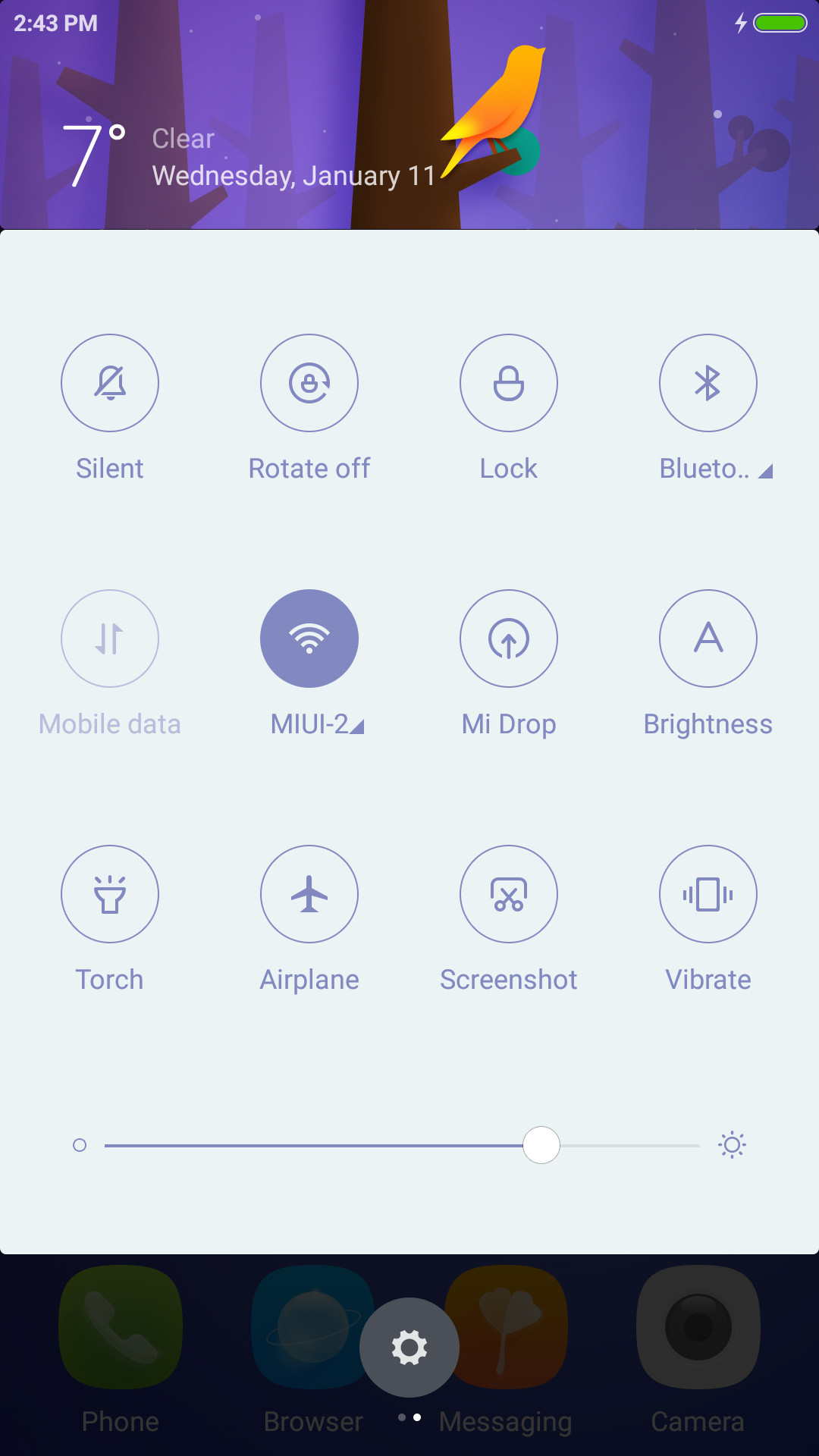Turn on the Torch
This screenshot has width=819, height=1456.
[x=110, y=894]
